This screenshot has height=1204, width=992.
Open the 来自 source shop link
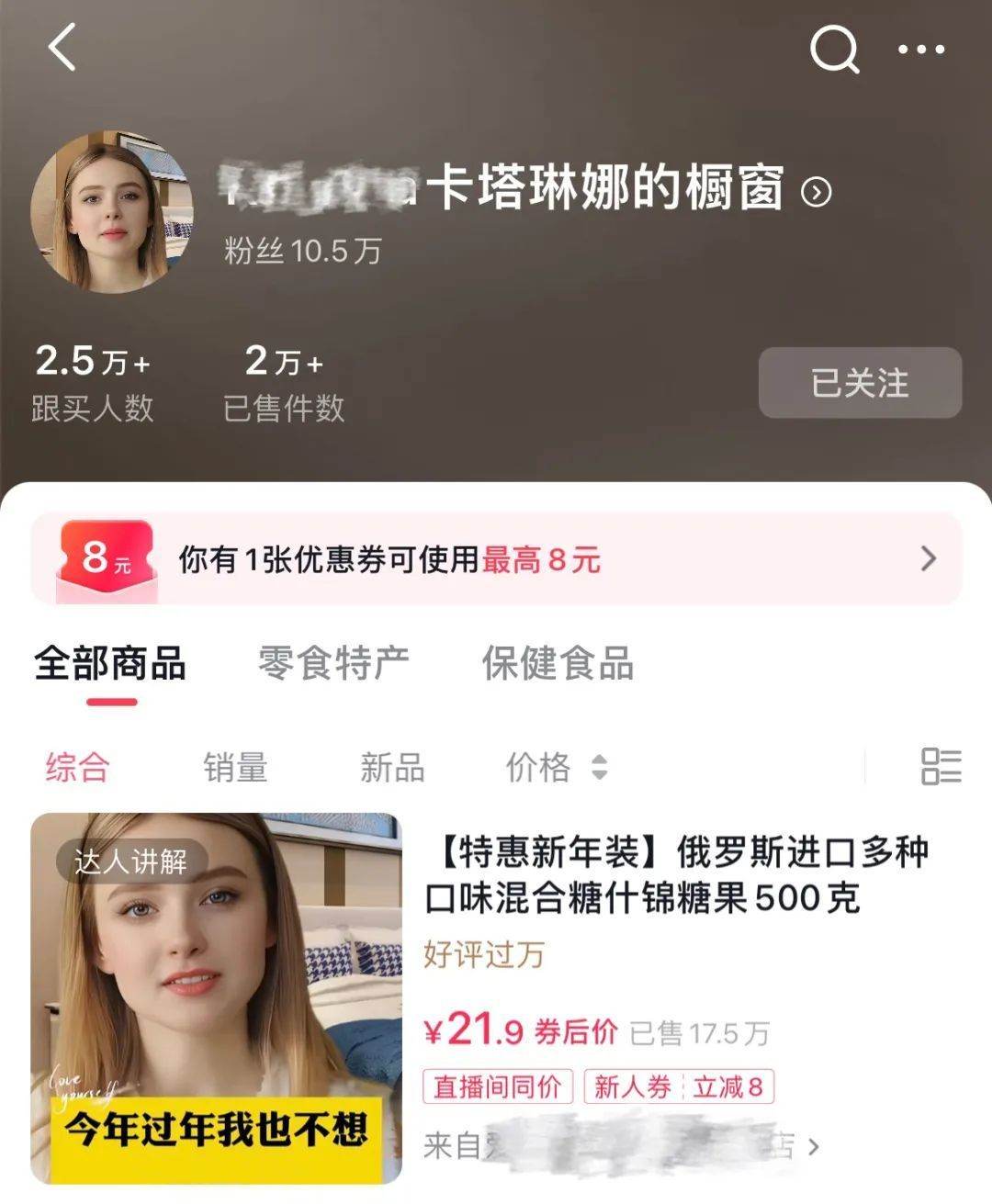pos(621,1146)
